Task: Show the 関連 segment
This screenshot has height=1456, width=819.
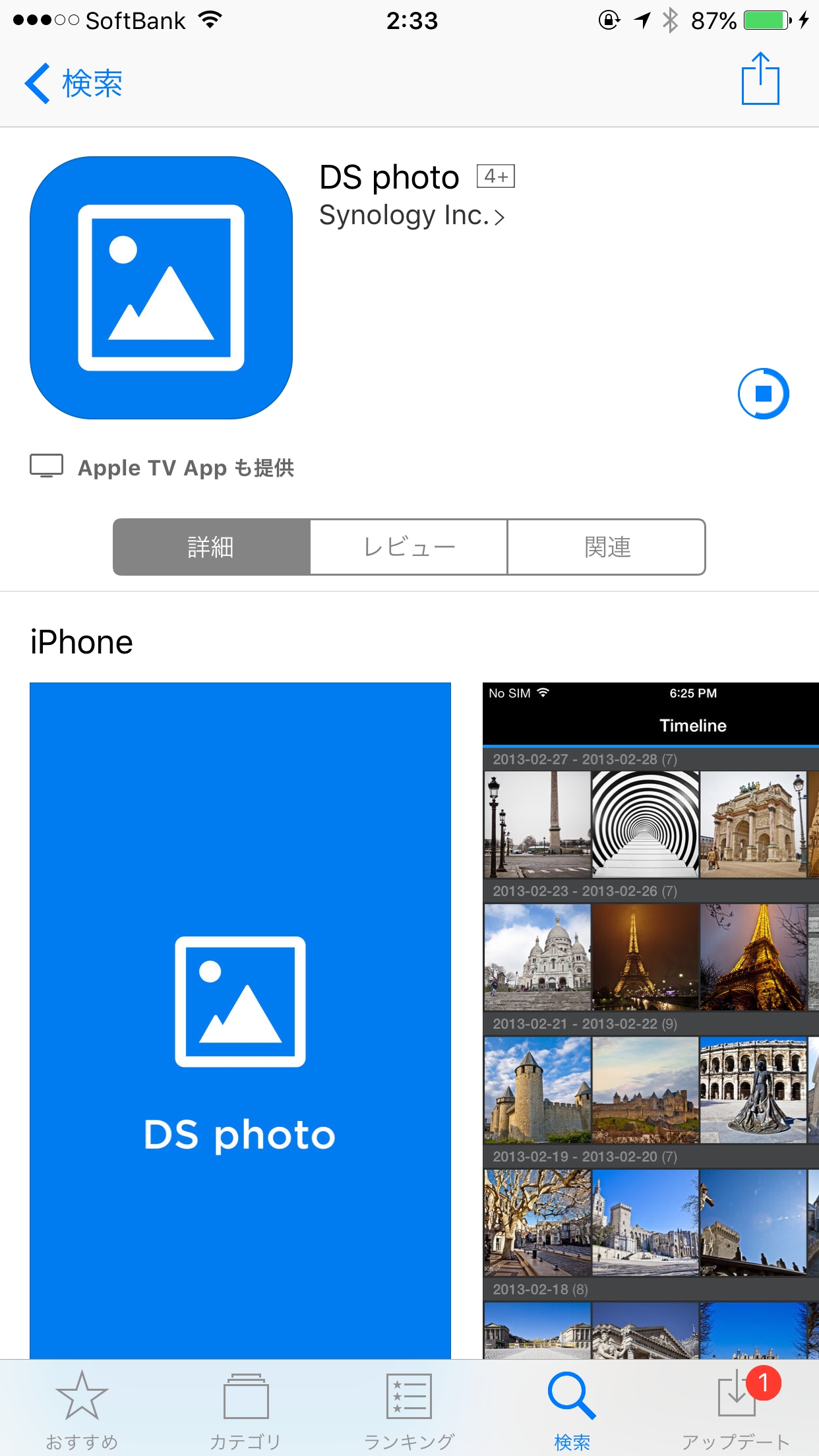Action: coord(606,547)
